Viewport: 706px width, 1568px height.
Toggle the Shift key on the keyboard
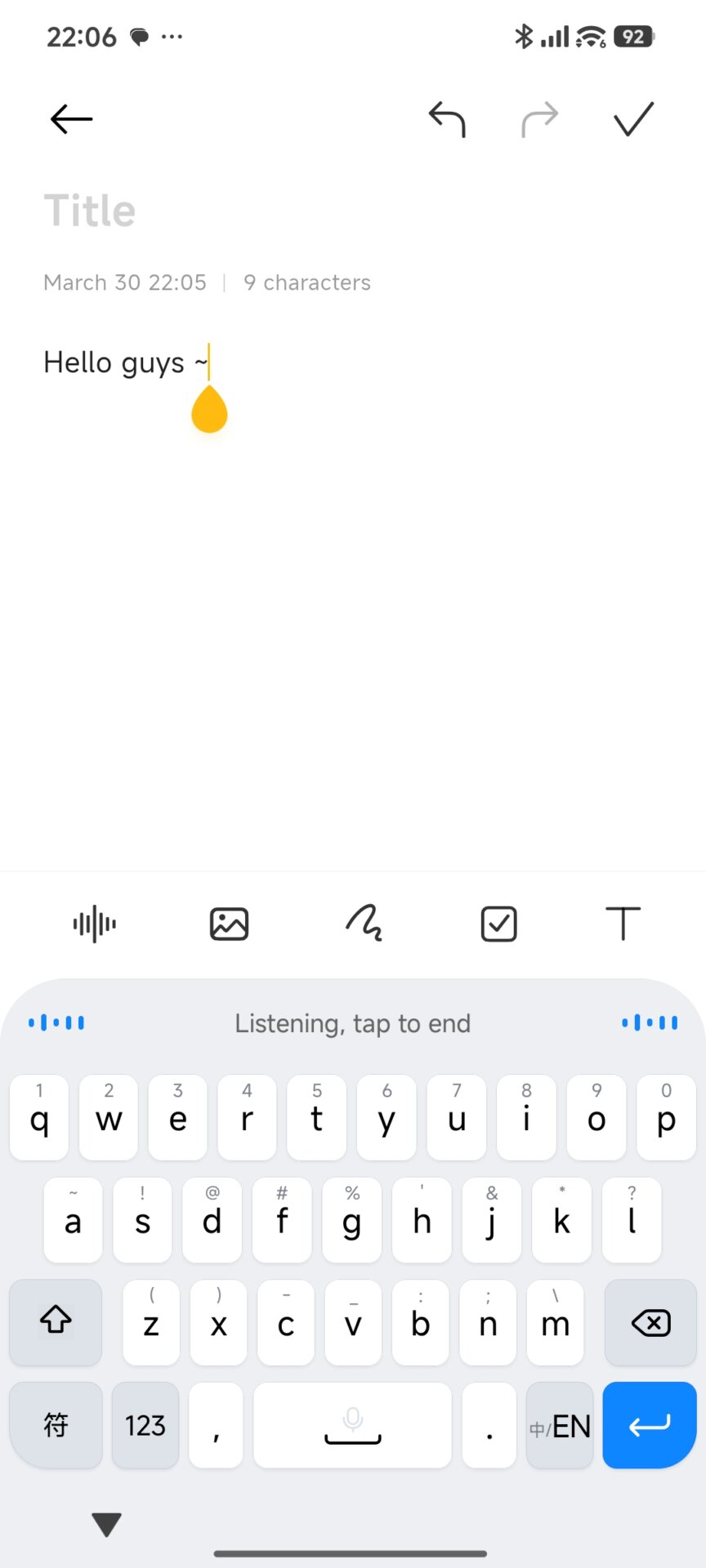pos(55,1323)
